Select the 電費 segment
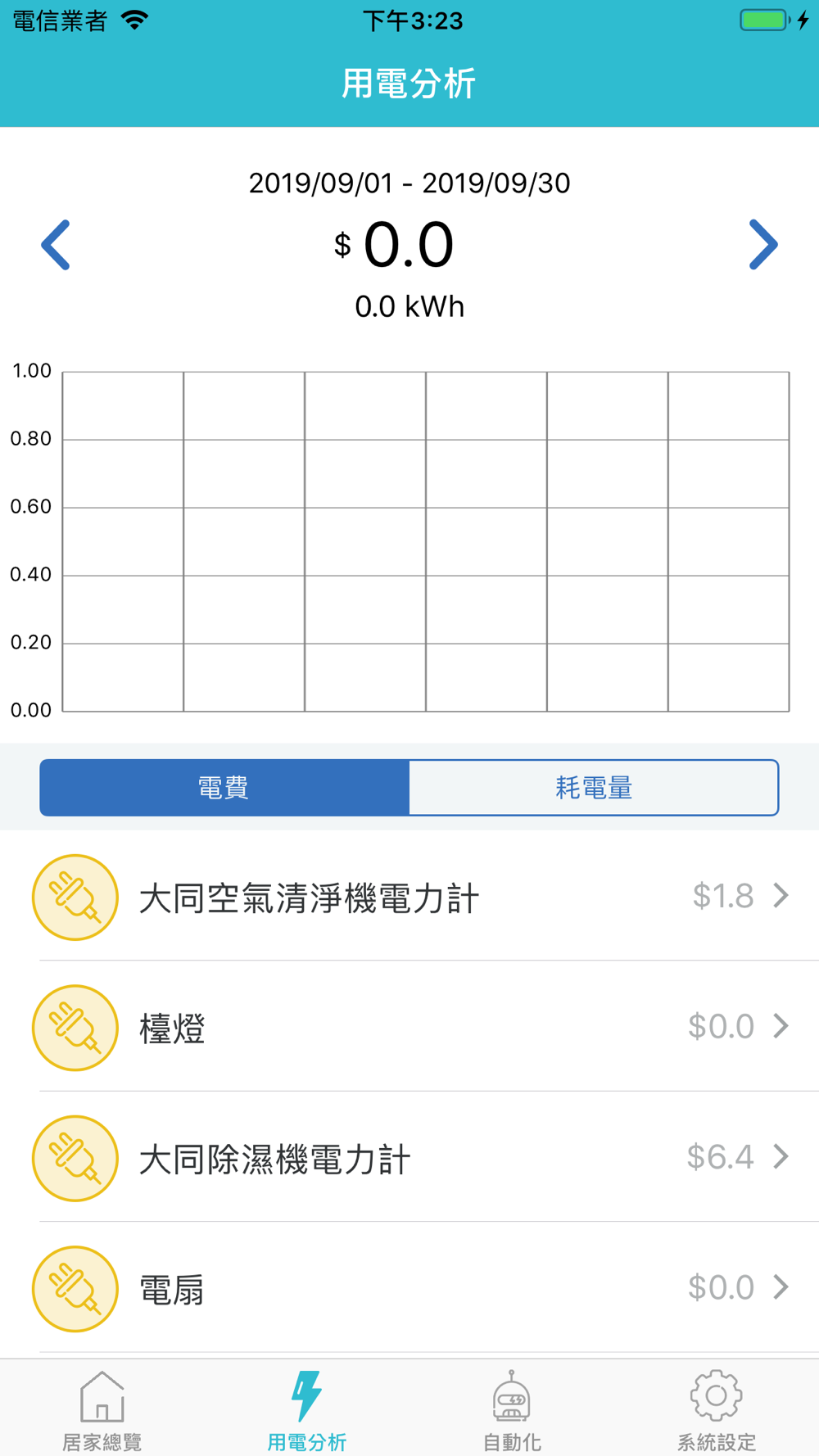 [x=224, y=788]
